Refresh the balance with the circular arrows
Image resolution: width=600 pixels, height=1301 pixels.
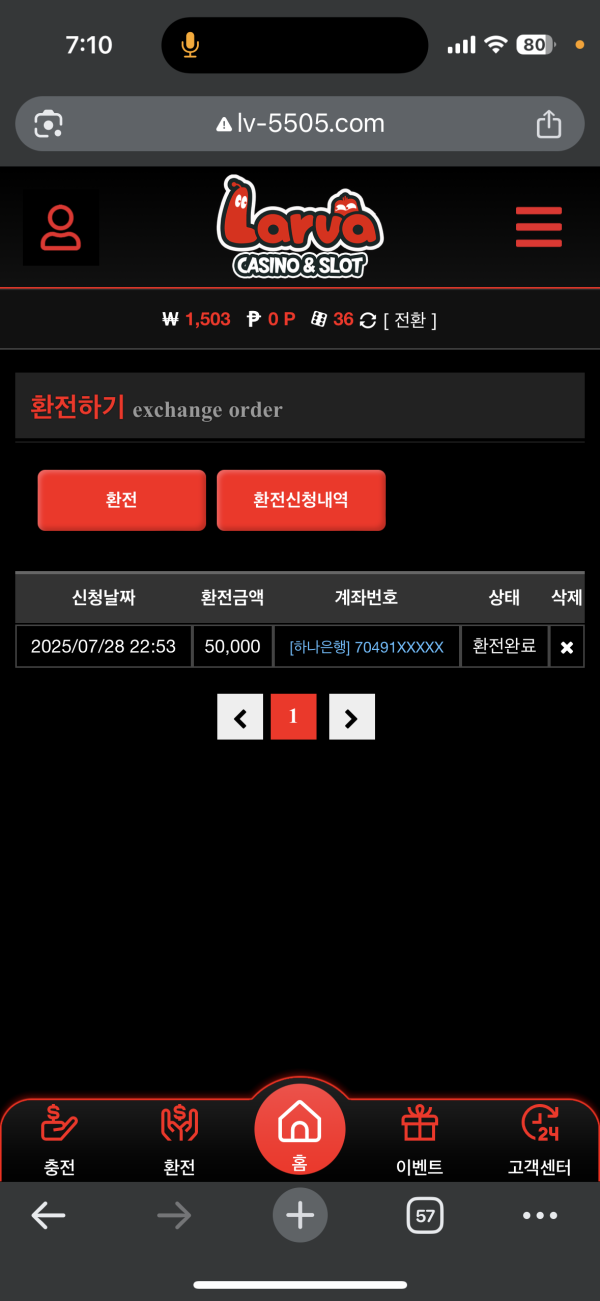(x=368, y=320)
